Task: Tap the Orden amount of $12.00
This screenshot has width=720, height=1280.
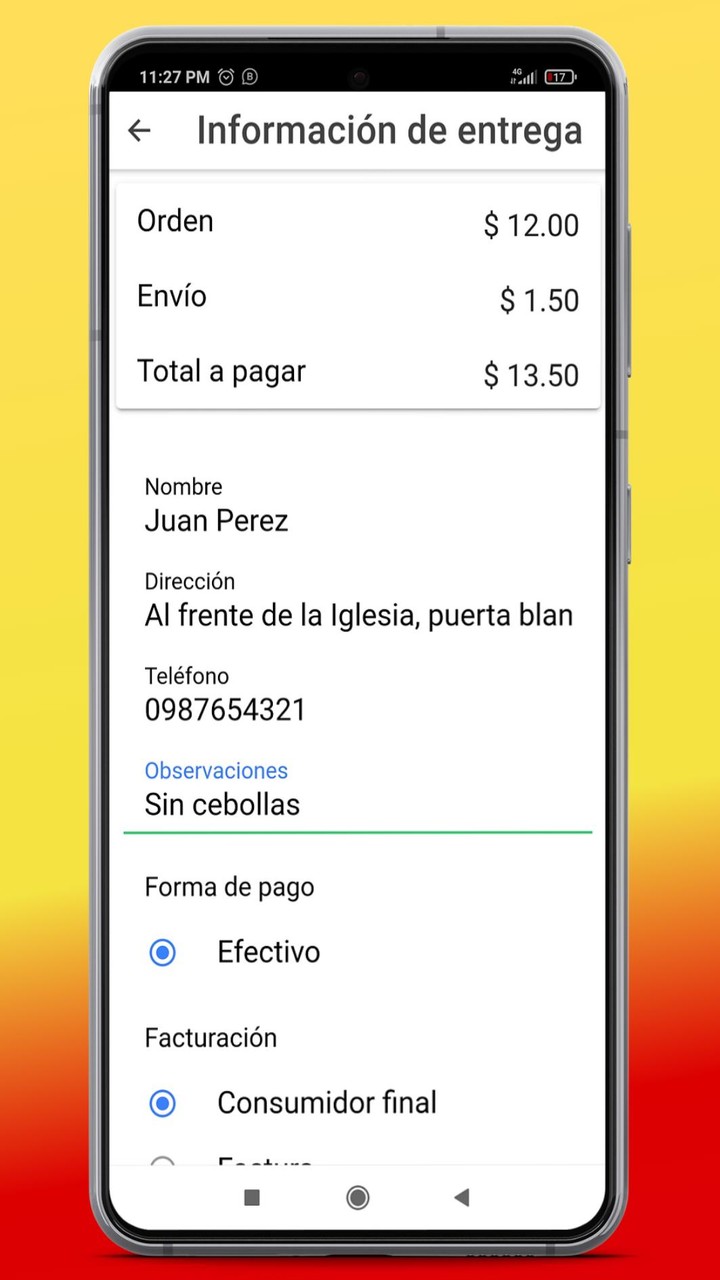Action: 531,225
